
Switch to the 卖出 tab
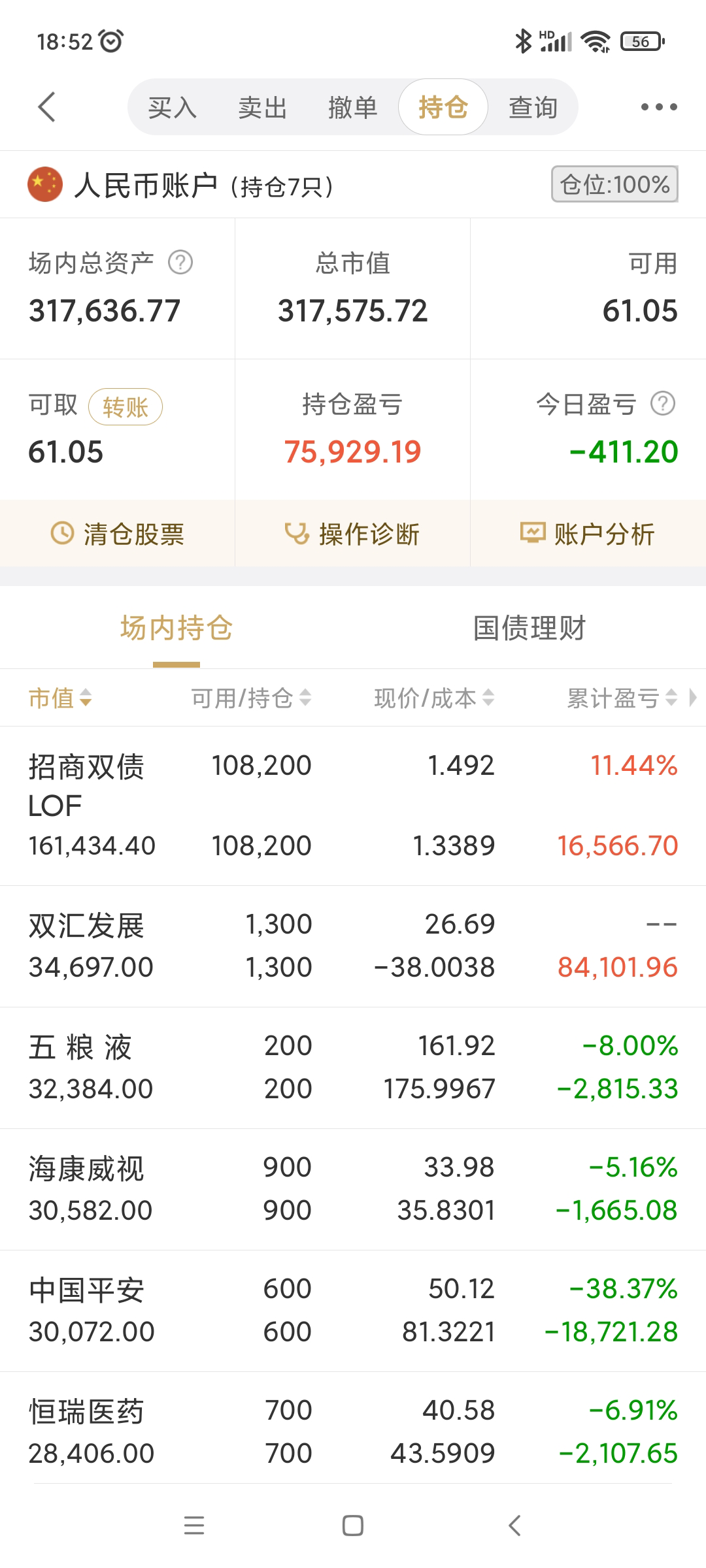coord(262,107)
